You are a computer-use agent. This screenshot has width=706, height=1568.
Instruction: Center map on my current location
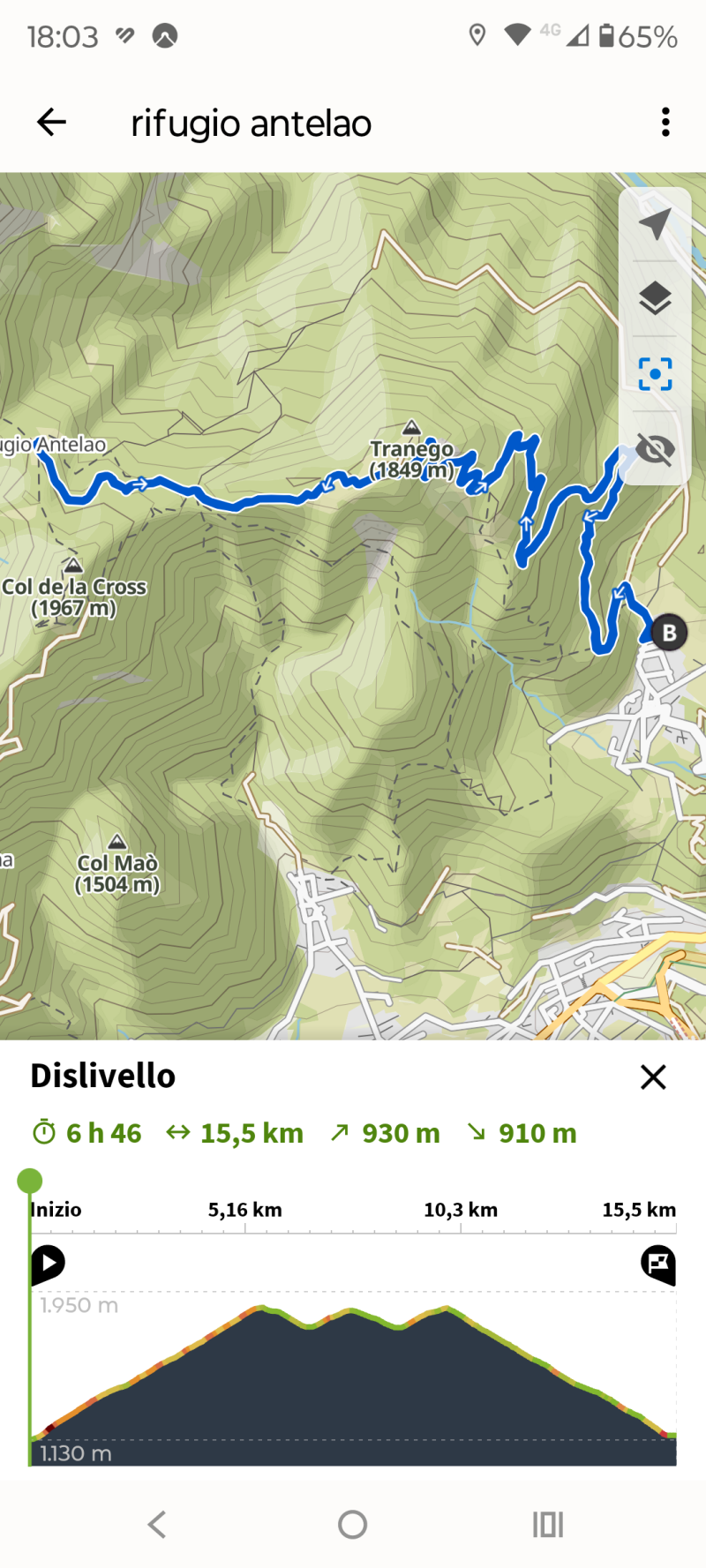[655, 224]
